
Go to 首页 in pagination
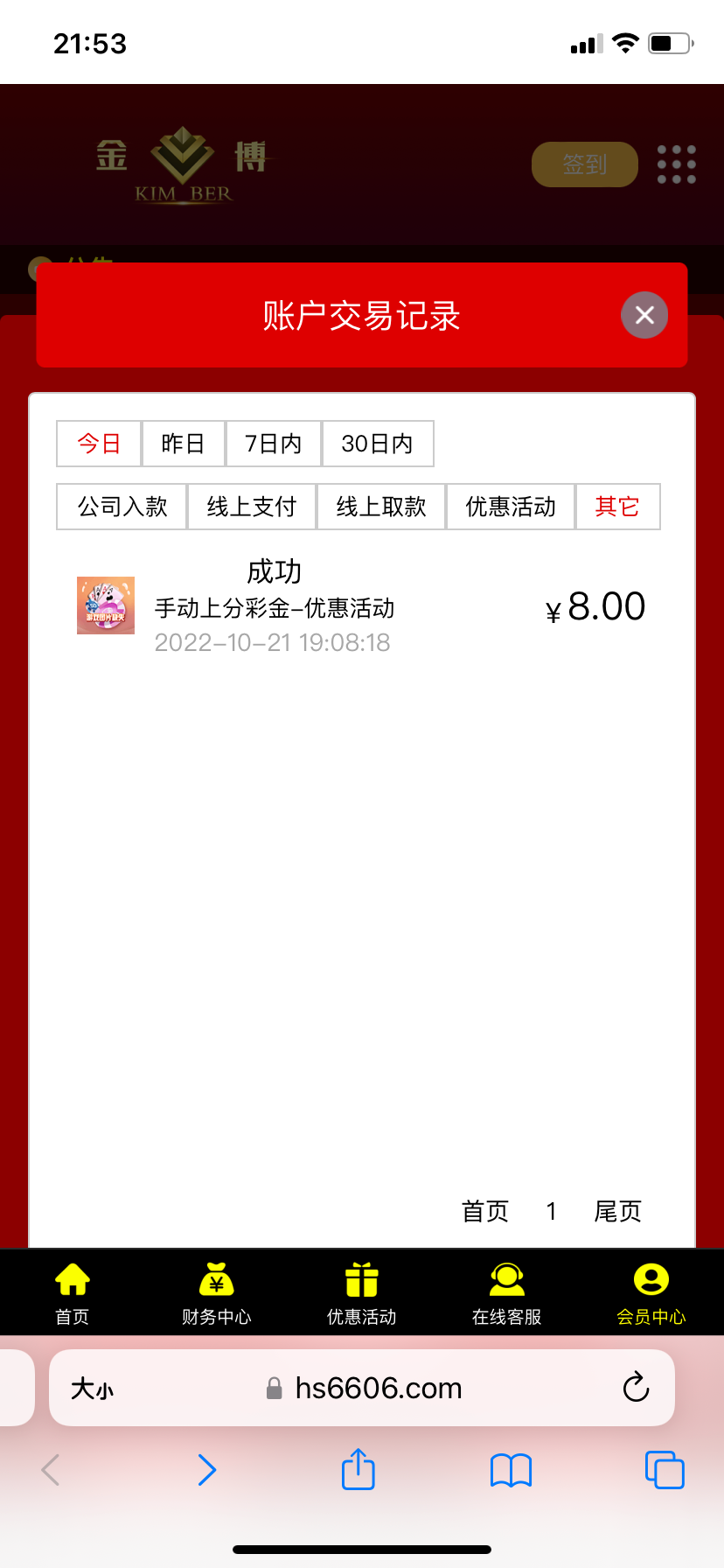click(484, 1211)
